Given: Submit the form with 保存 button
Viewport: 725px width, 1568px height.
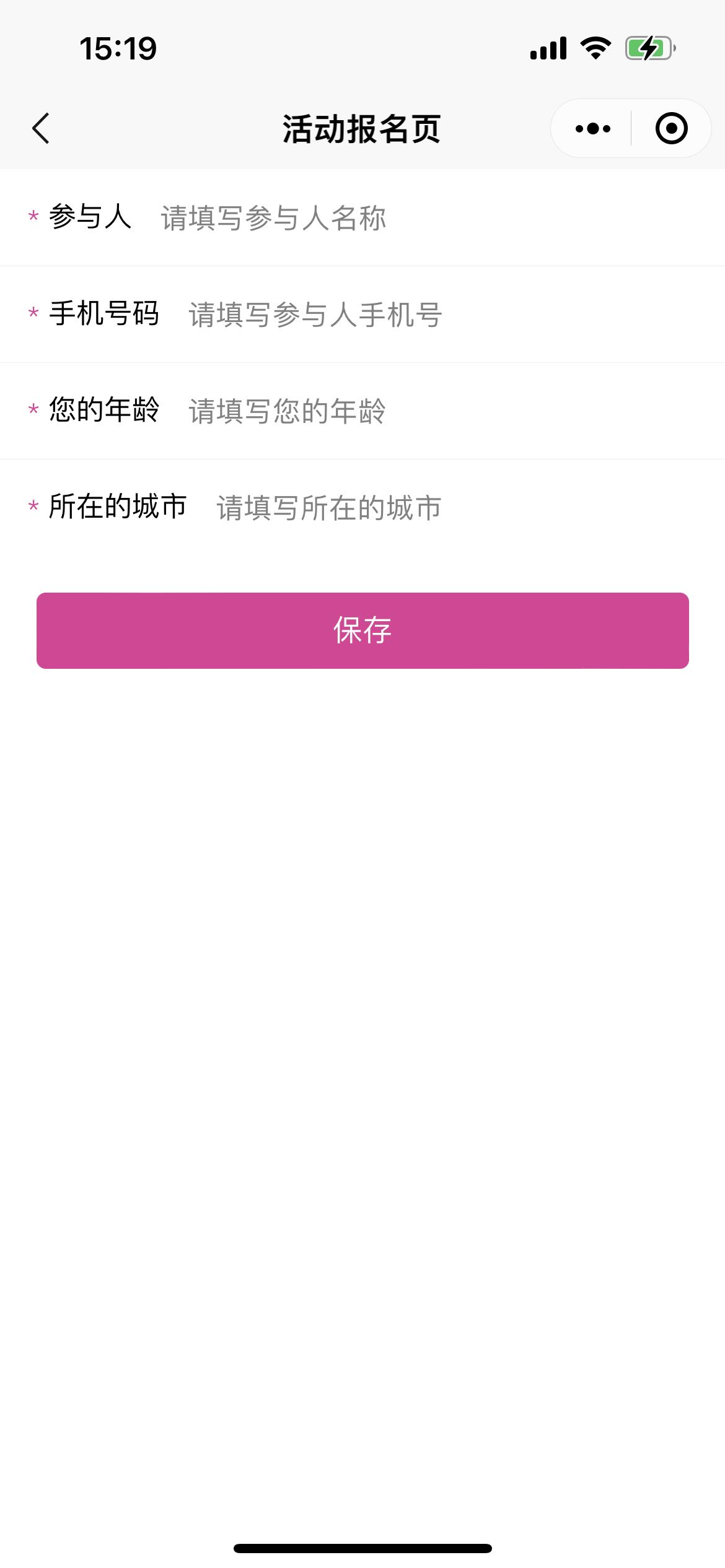Looking at the screenshot, I should pyautogui.click(x=362, y=630).
